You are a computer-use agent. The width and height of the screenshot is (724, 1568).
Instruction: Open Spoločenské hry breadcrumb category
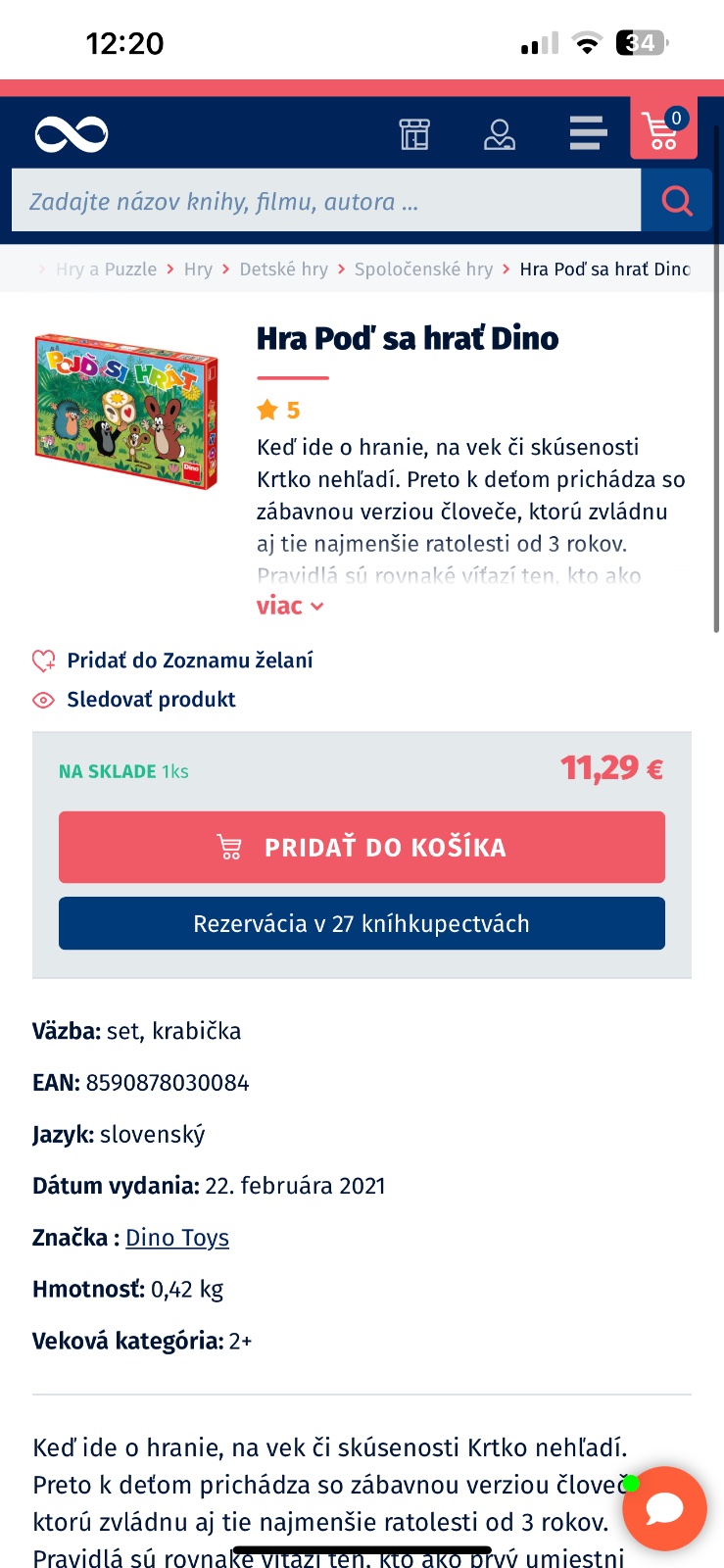coord(423,269)
